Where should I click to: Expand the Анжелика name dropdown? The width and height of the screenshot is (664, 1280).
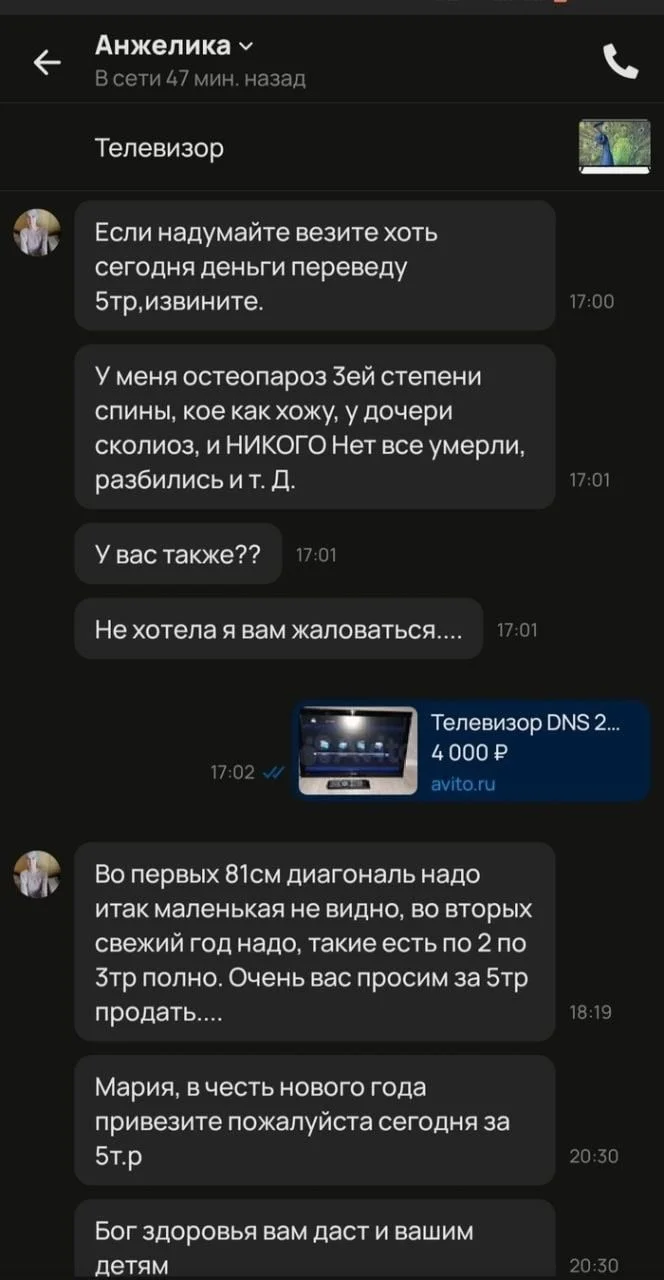tap(247, 46)
